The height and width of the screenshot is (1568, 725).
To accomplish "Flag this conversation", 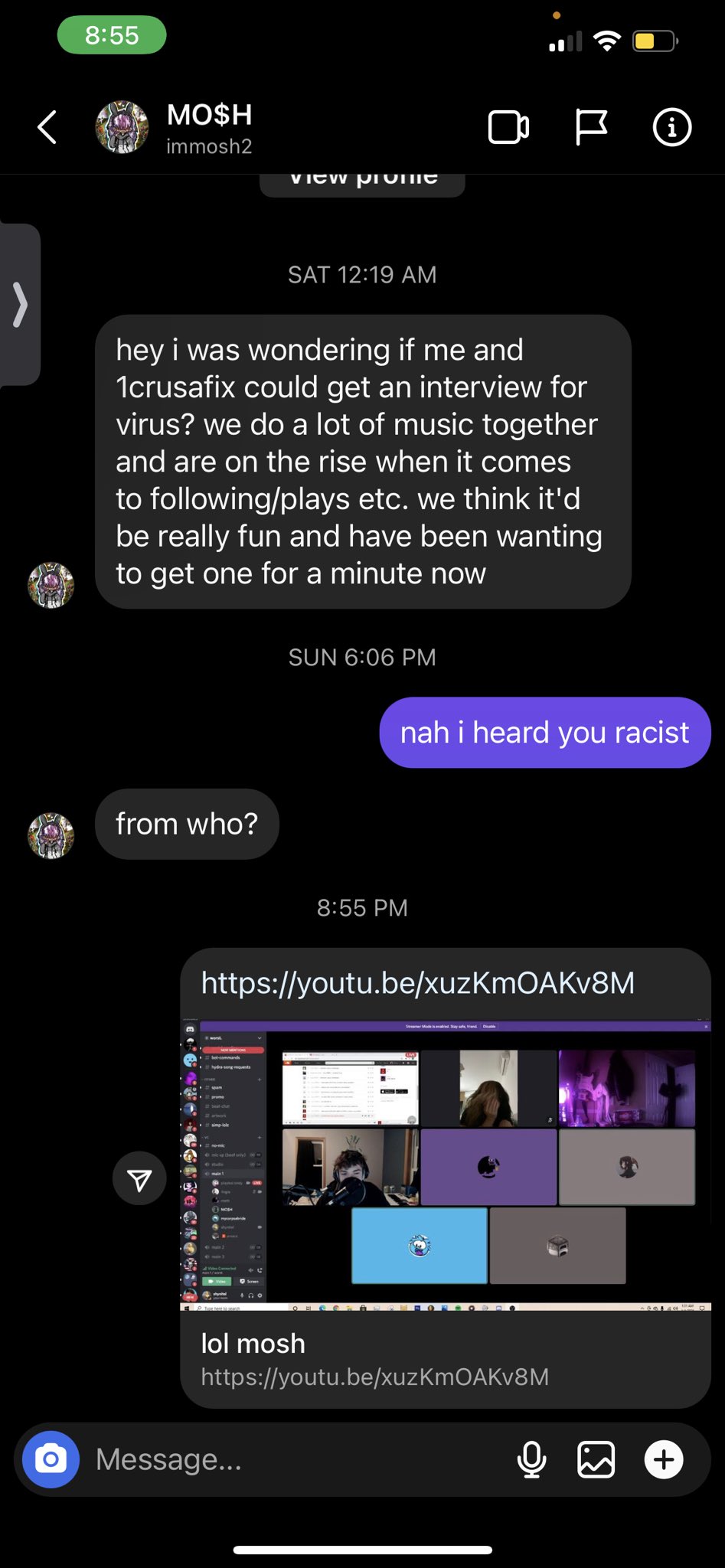I will point(591,128).
